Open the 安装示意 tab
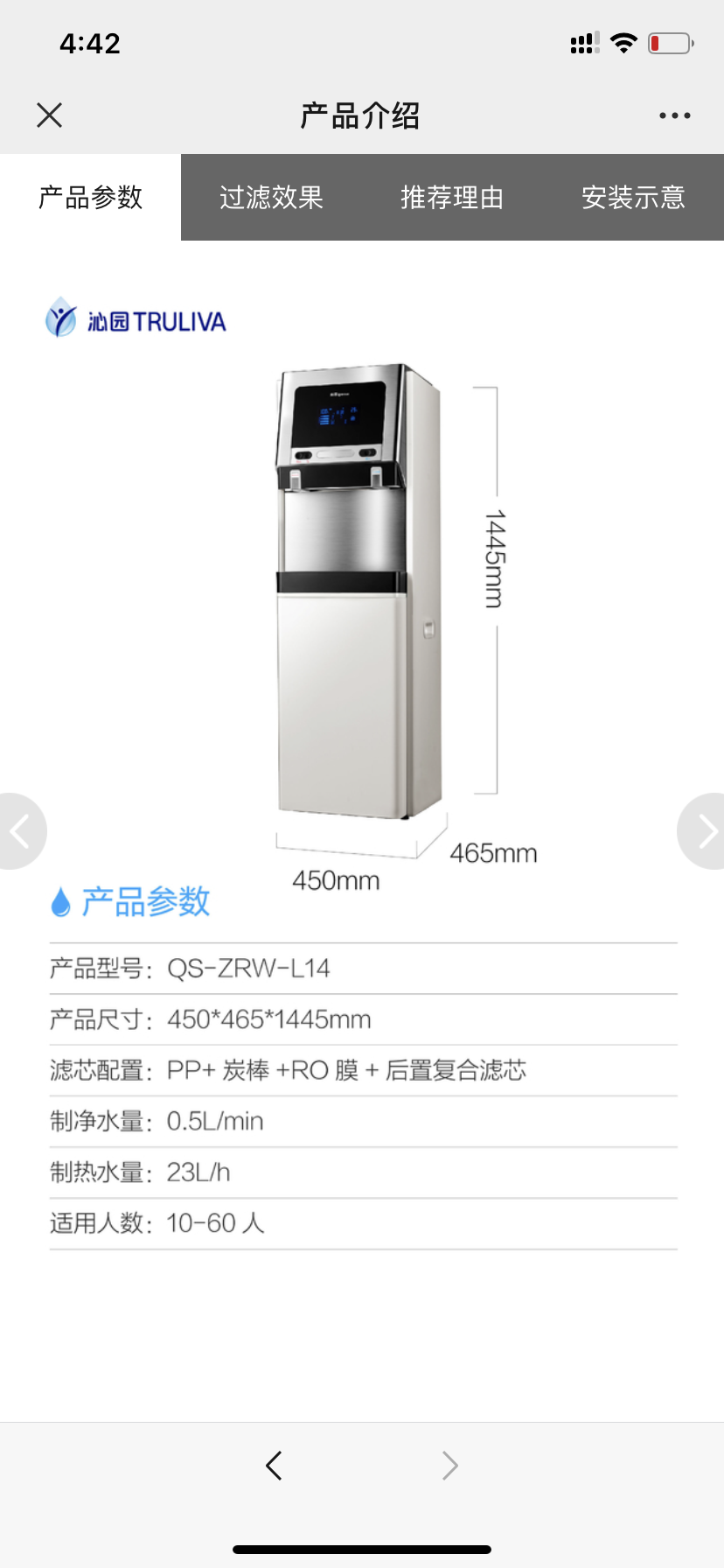Viewport: 724px width, 1568px height. (633, 198)
